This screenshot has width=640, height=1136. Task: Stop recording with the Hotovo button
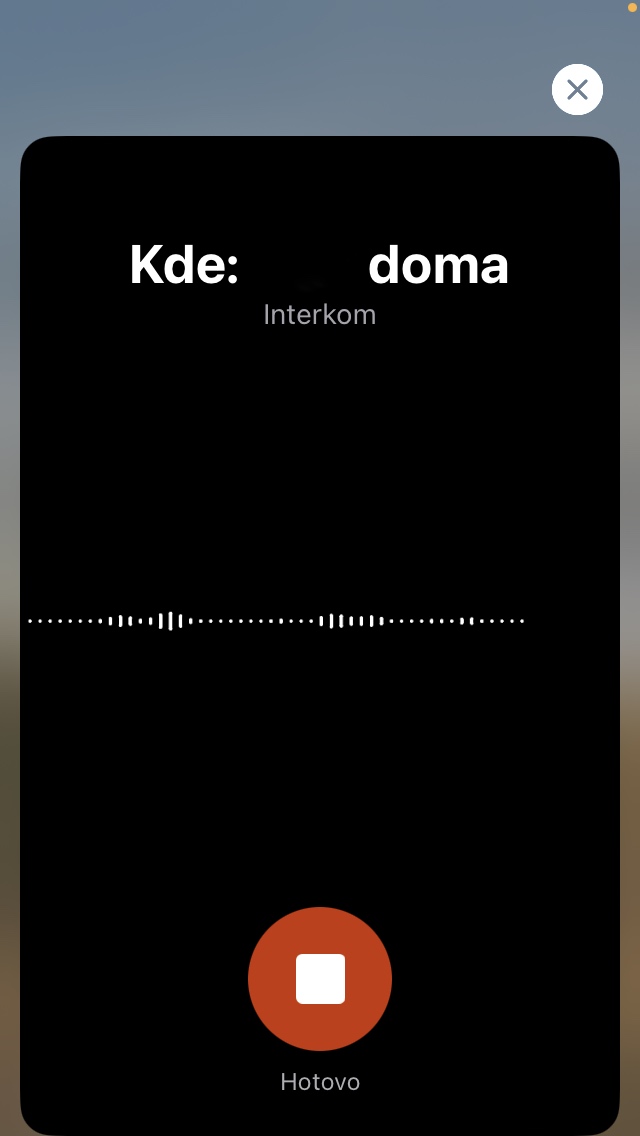320,978
